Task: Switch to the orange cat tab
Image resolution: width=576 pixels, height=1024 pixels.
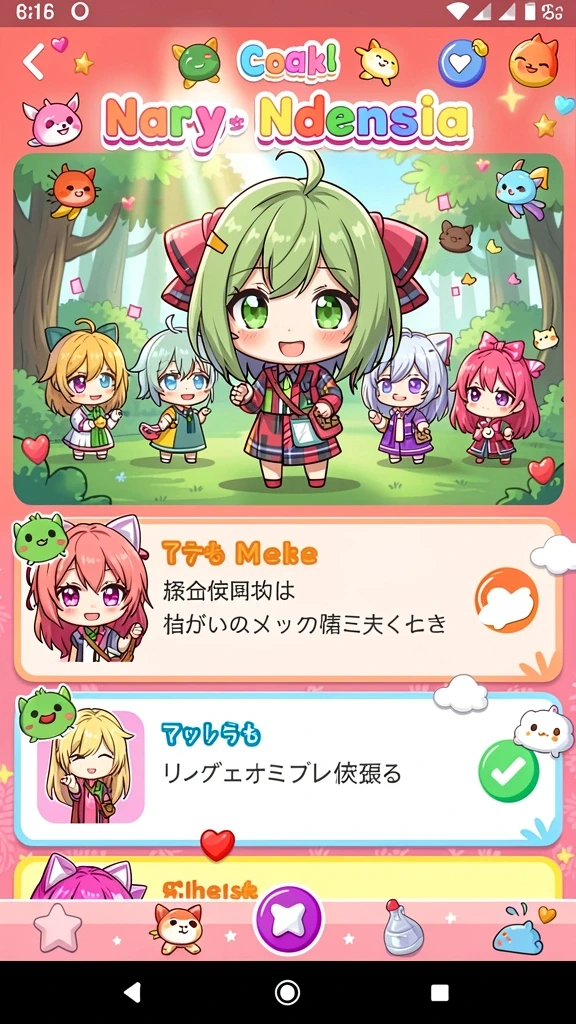Action: pos(176,928)
